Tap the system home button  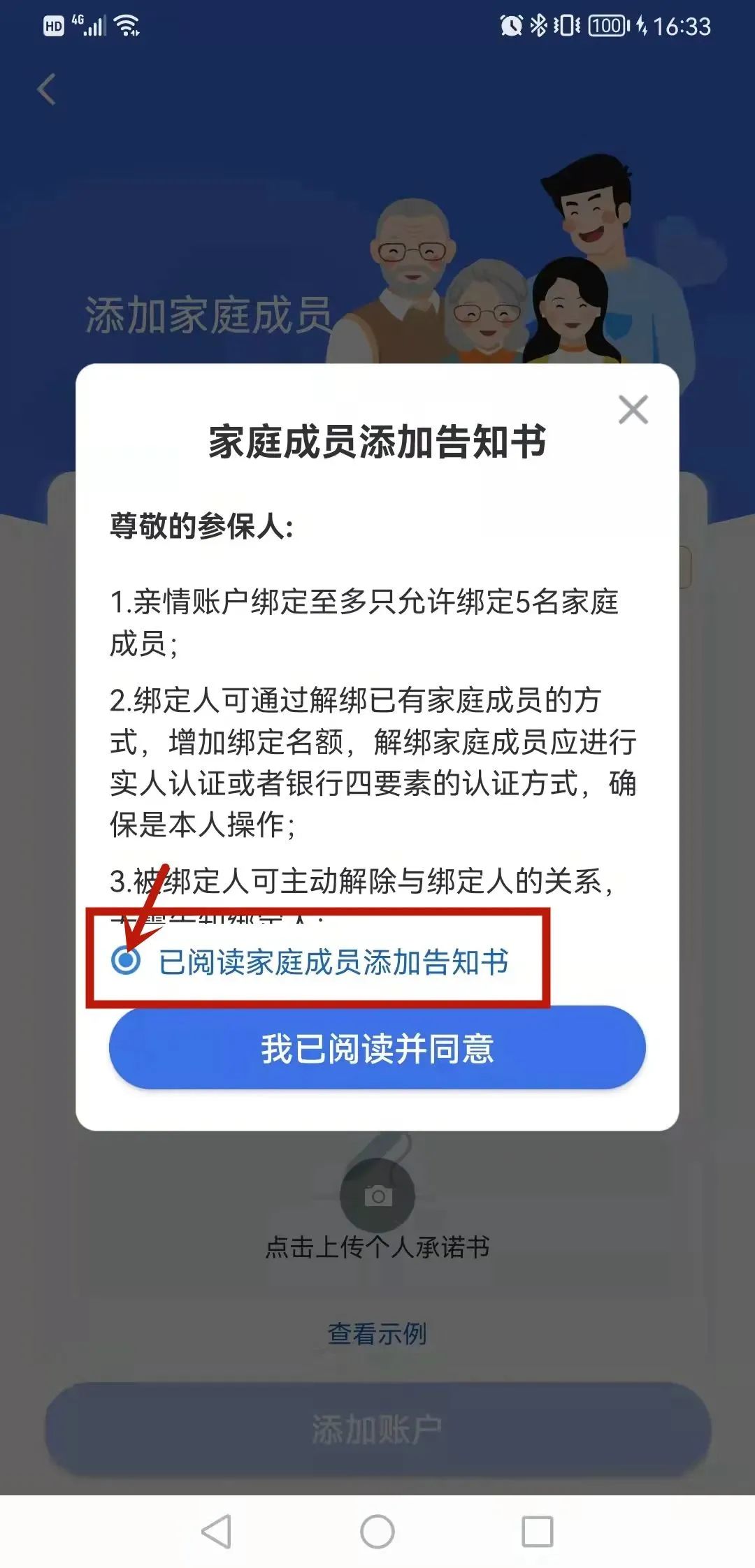[x=377, y=1531]
